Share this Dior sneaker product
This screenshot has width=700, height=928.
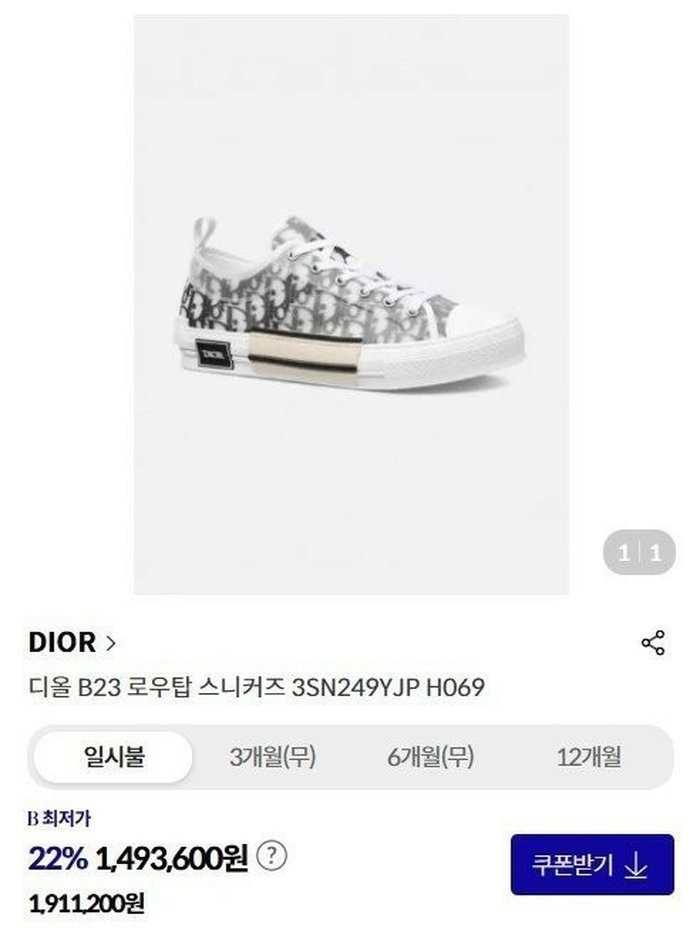(x=653, y=643)
